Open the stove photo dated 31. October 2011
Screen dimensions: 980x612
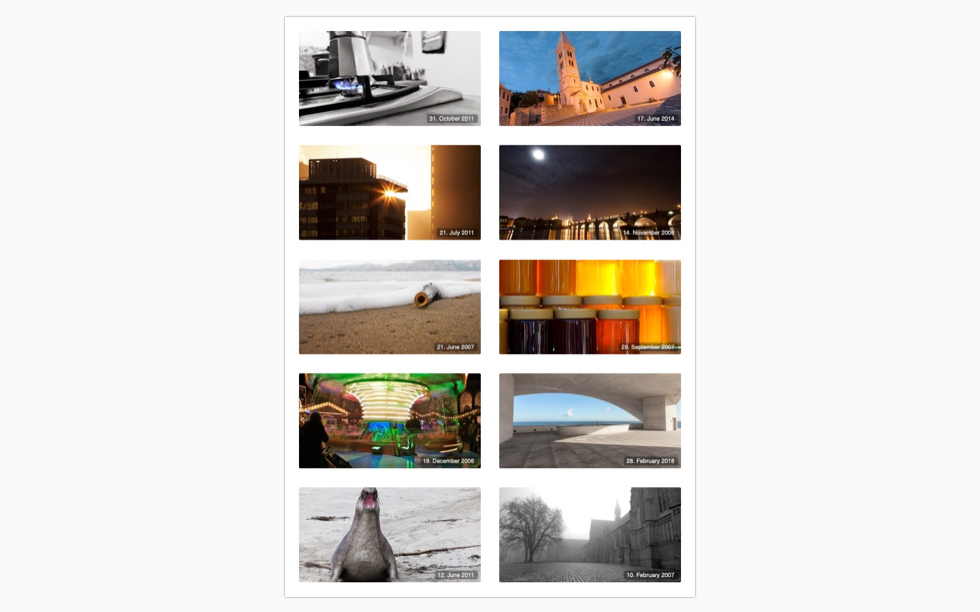click(x=389, y=78)
